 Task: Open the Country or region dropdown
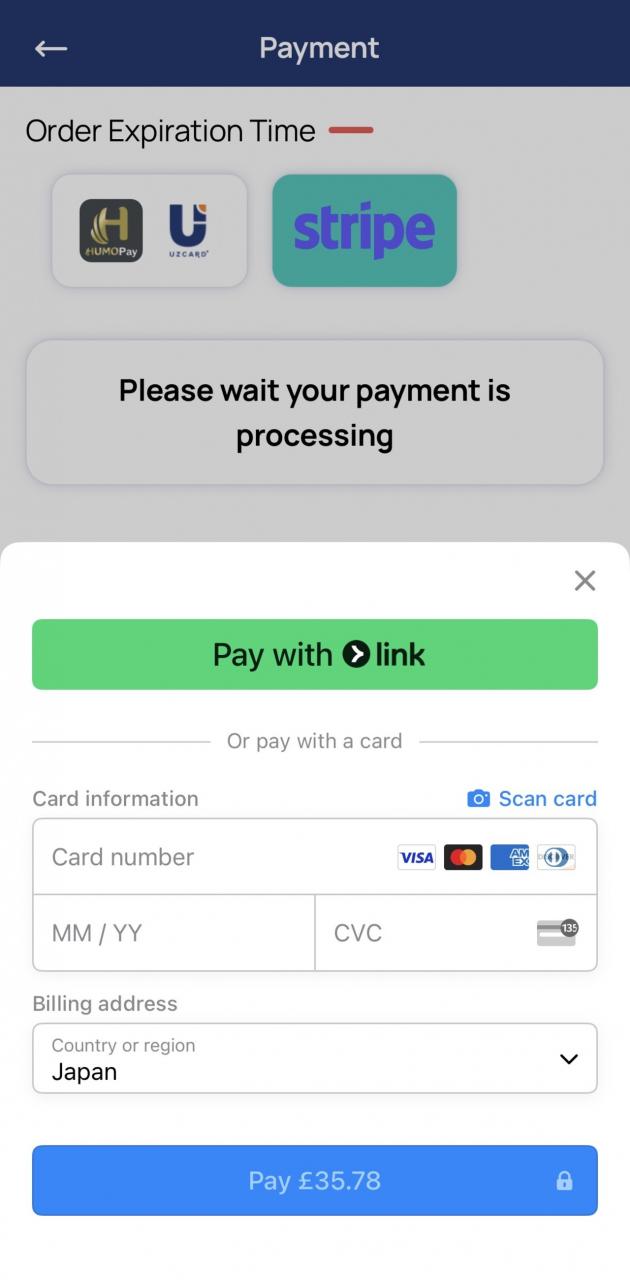[315, 1058]
